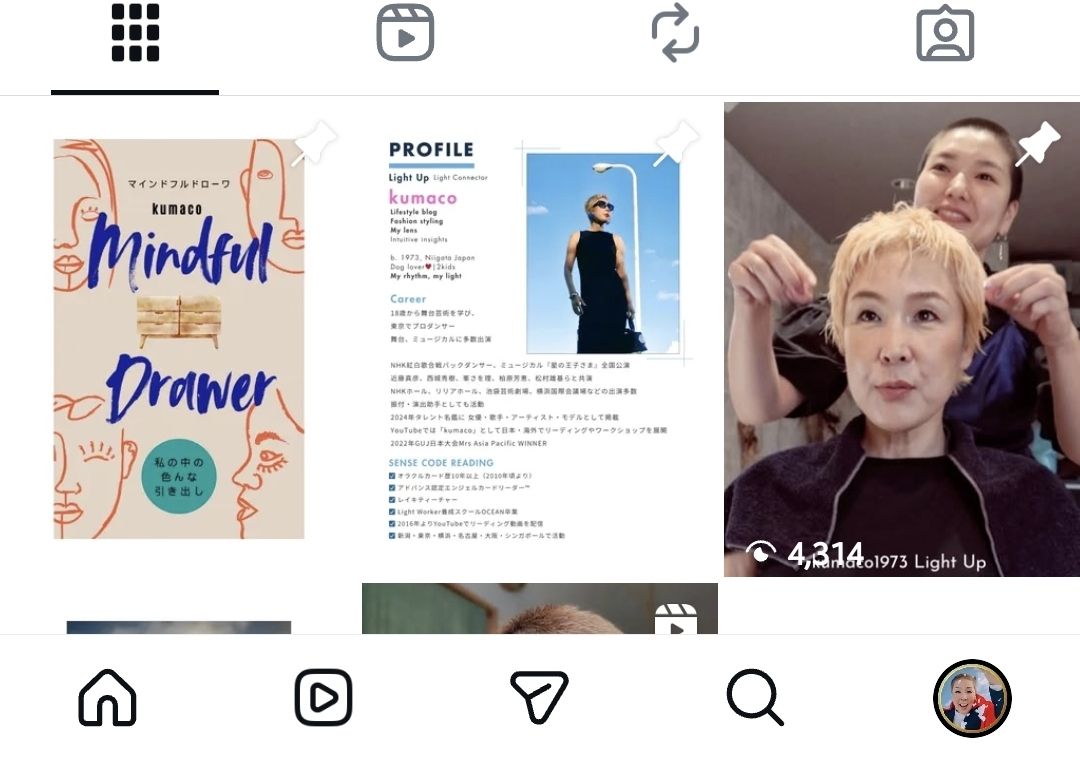Show the tagged photos tab
Viewport: 1080px width, 761px height.
pyautogui.click(x=945, y=34)
